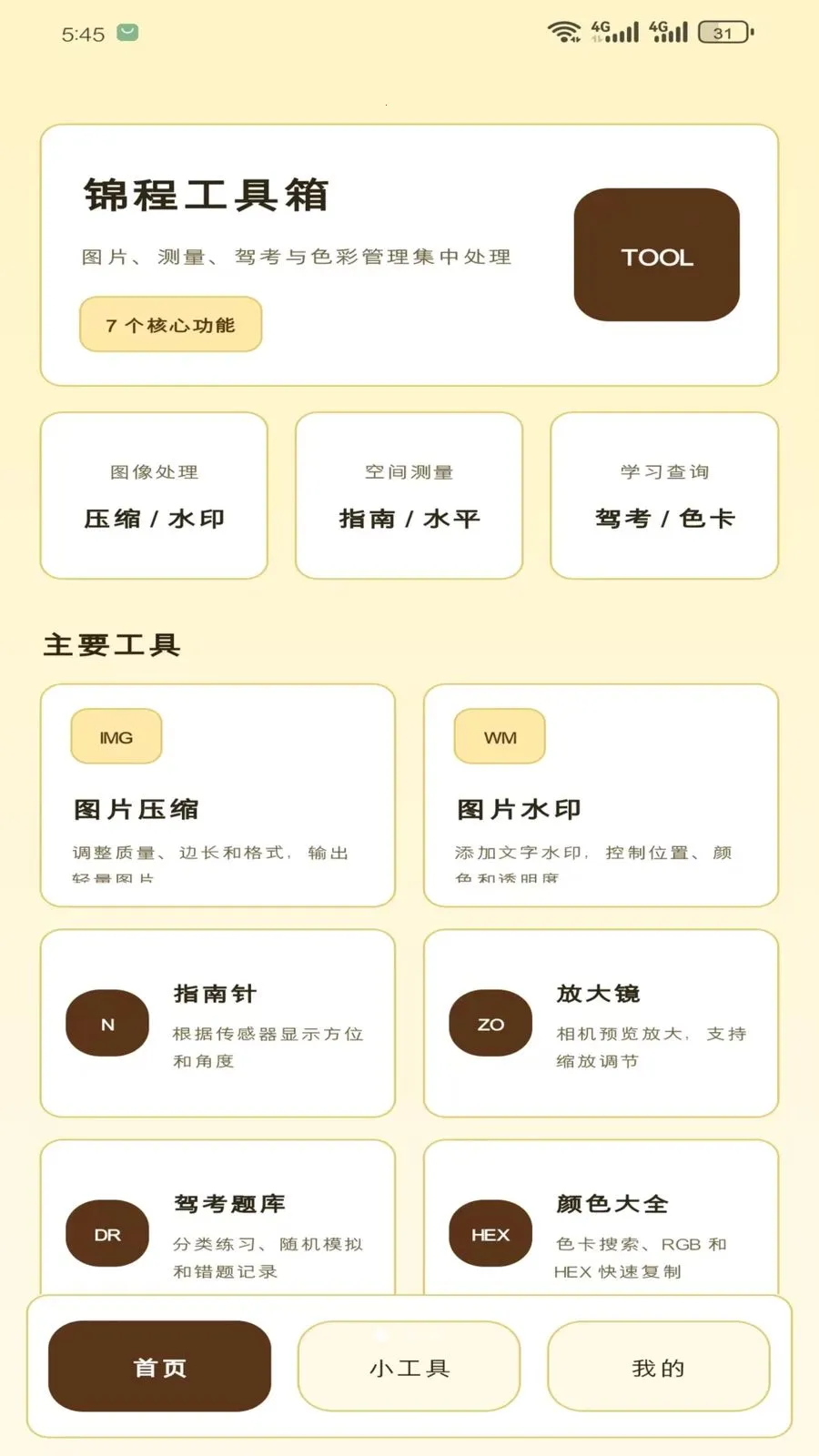Open the 图像处理 压缩/水印 shortcut card
The width and height of the screenshot is (819, 1456).
(x=154, y=495)
